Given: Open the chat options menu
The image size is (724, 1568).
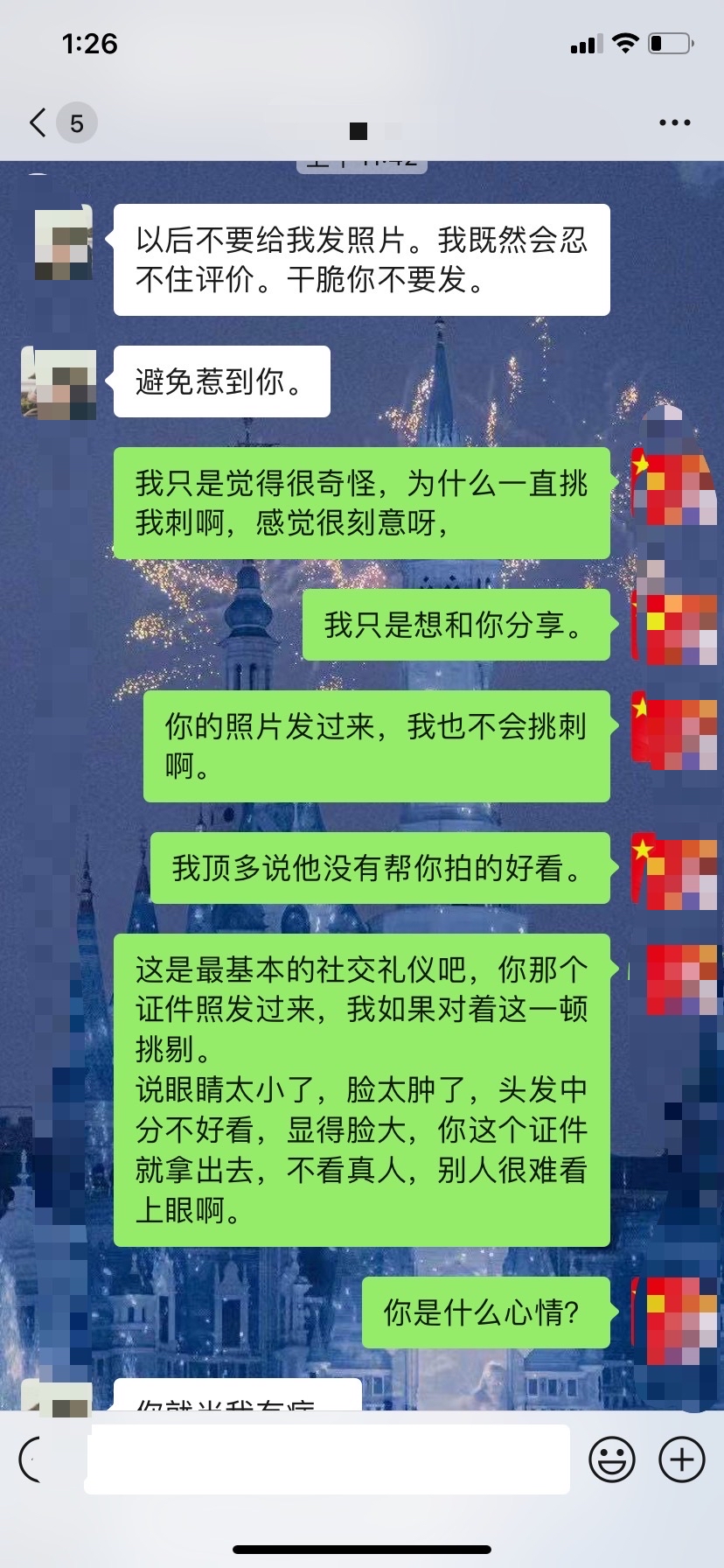Looking at the screenshot, I should coord(674,123).
